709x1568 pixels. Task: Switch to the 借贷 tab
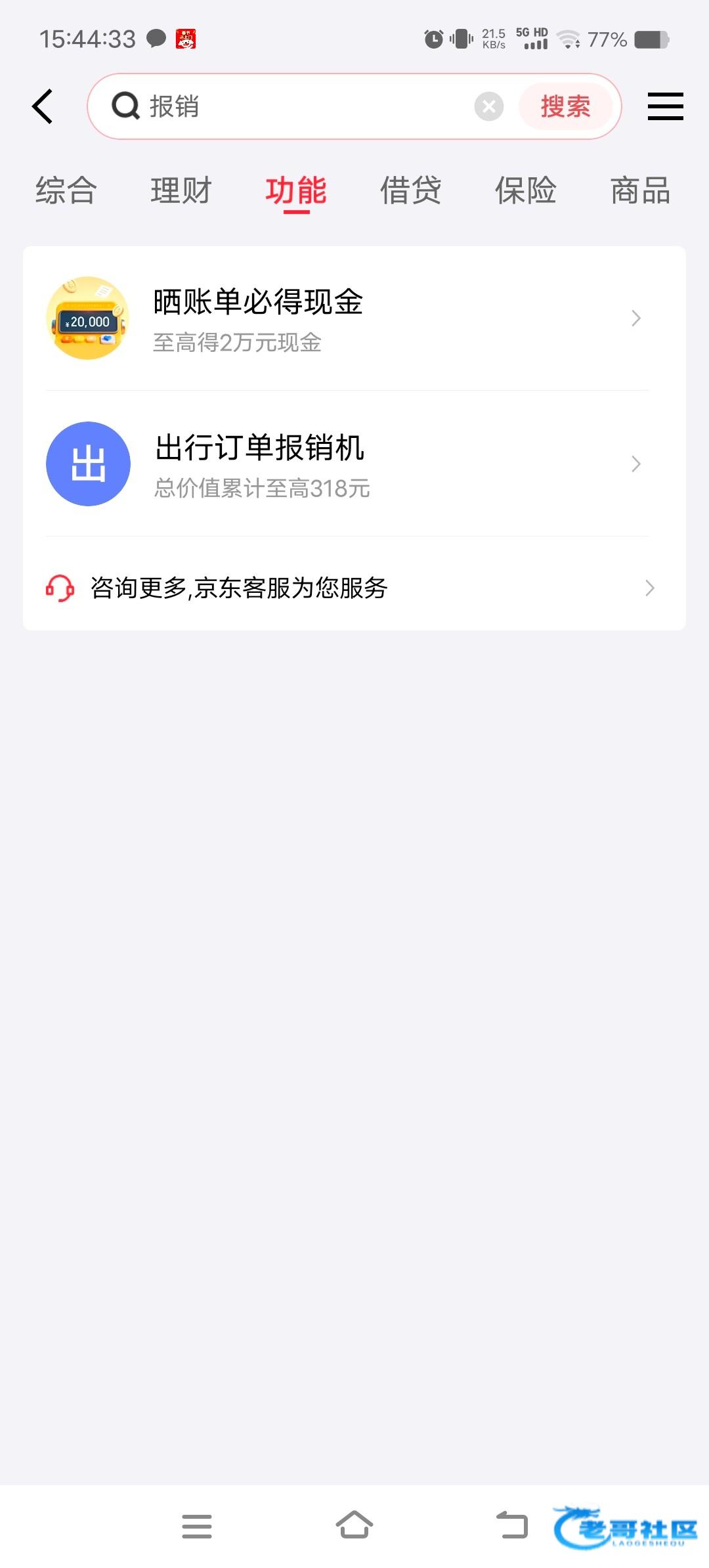pyautogui.click(x=411, y=191)
